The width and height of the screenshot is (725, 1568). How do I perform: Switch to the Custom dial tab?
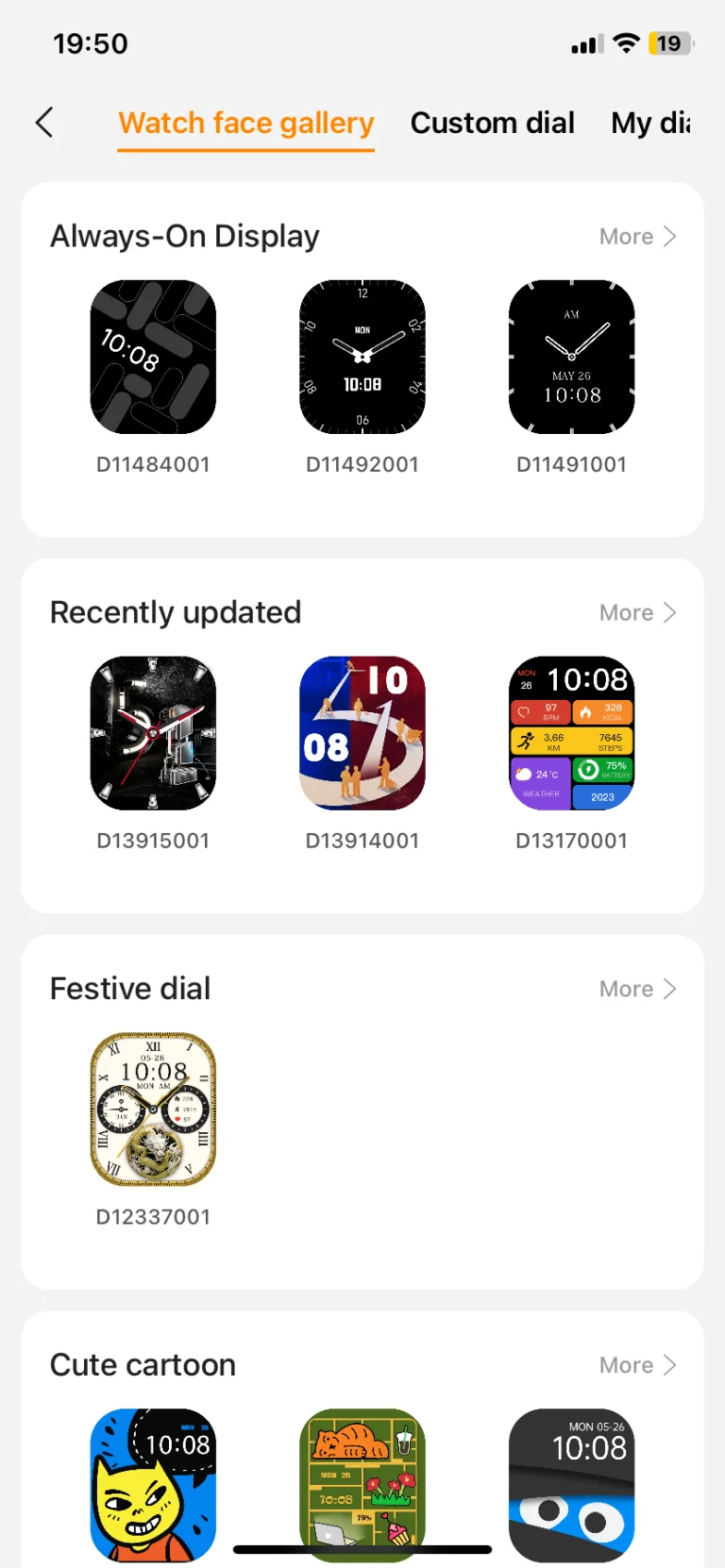492,123
